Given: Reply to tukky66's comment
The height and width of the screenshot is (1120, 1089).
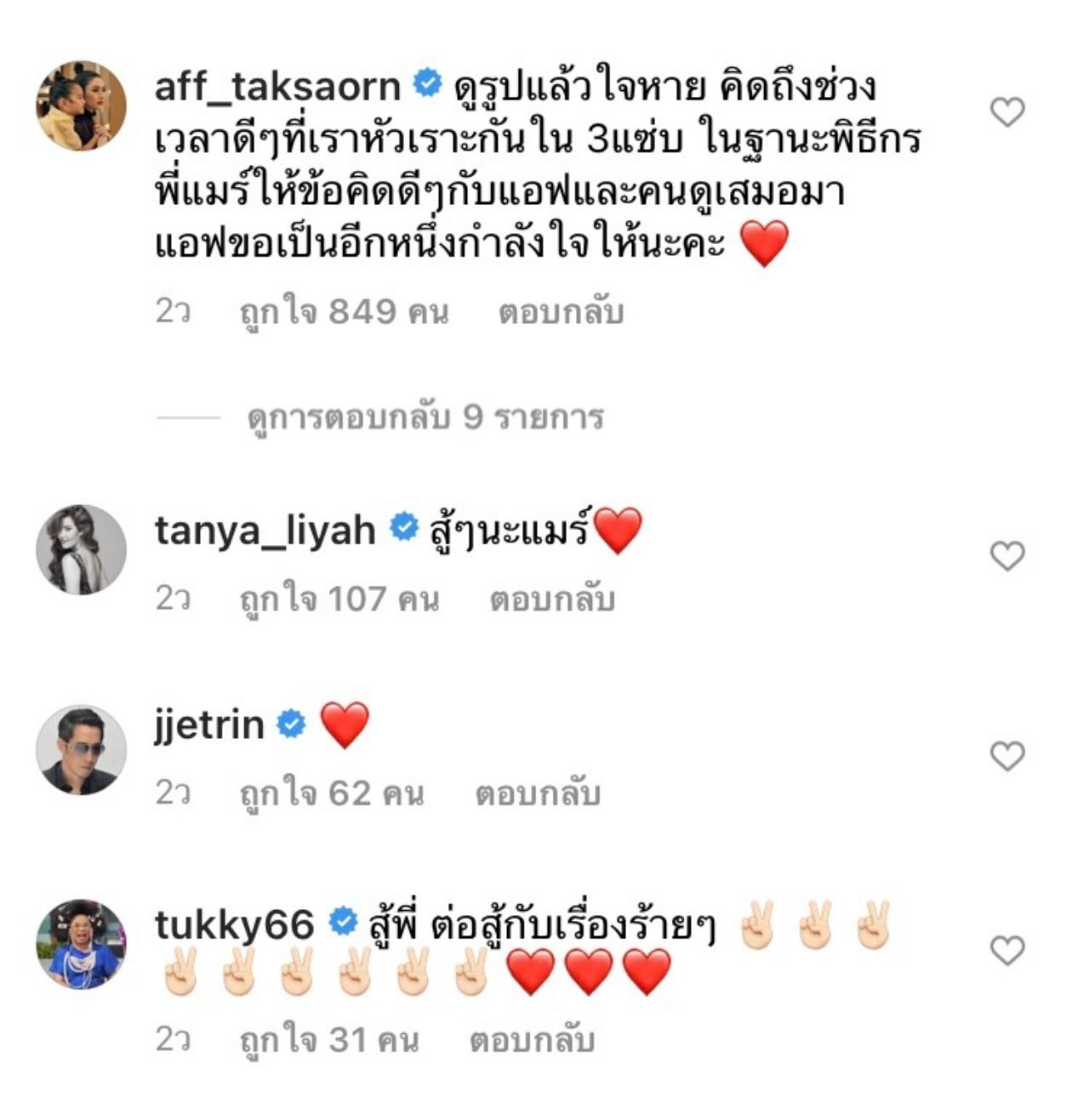Looking at the screenshot, I should (x=532, y=1040).
